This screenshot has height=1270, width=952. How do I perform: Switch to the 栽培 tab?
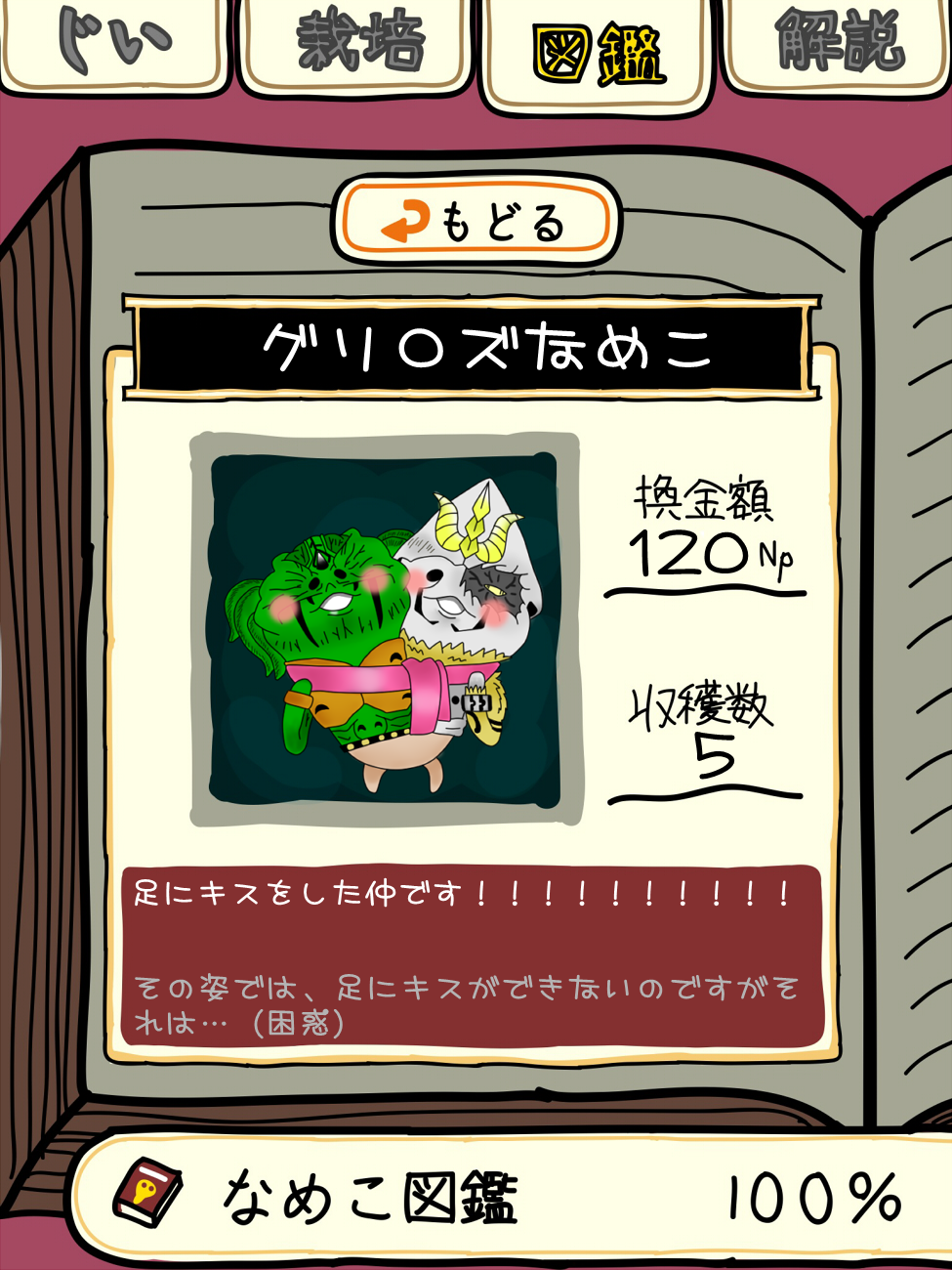[357, 44]
